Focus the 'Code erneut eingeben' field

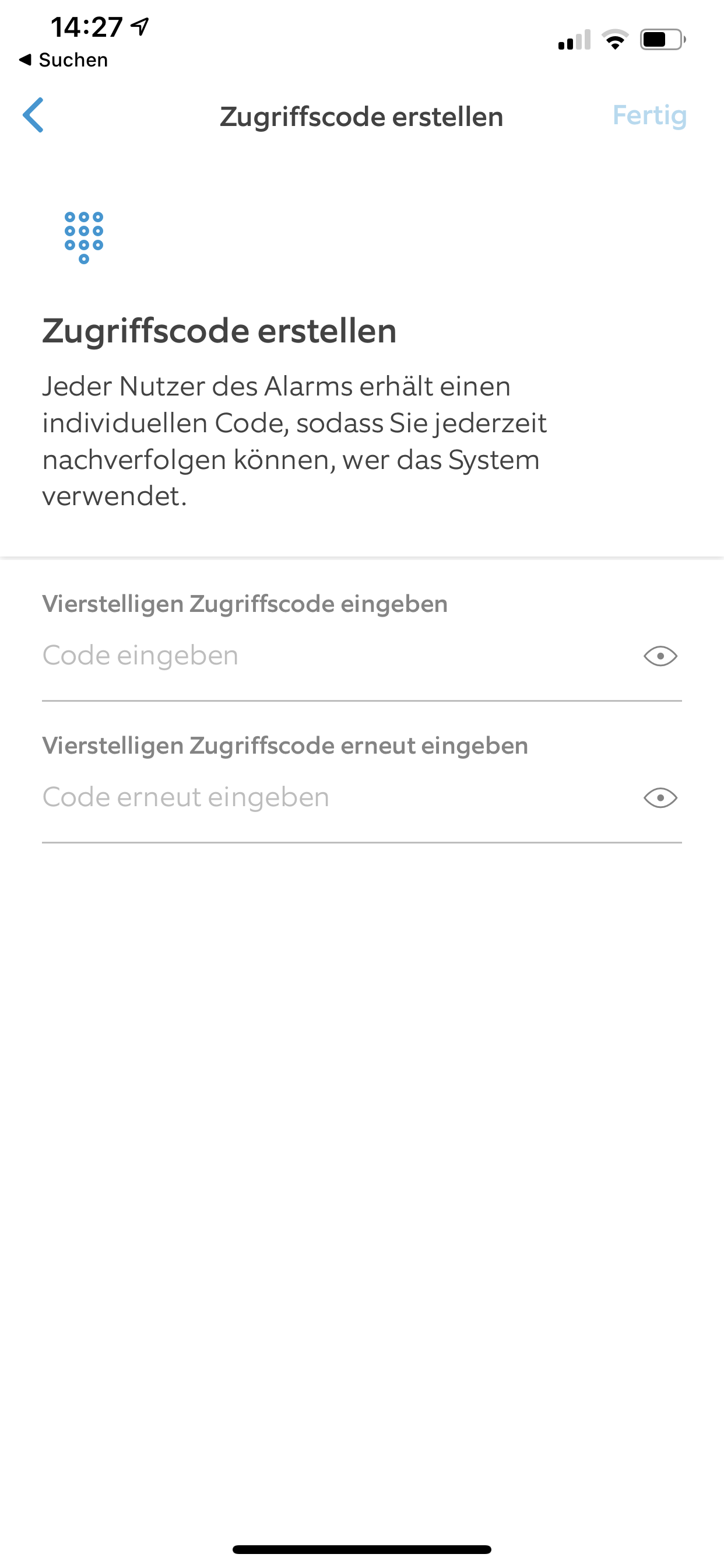329,797
